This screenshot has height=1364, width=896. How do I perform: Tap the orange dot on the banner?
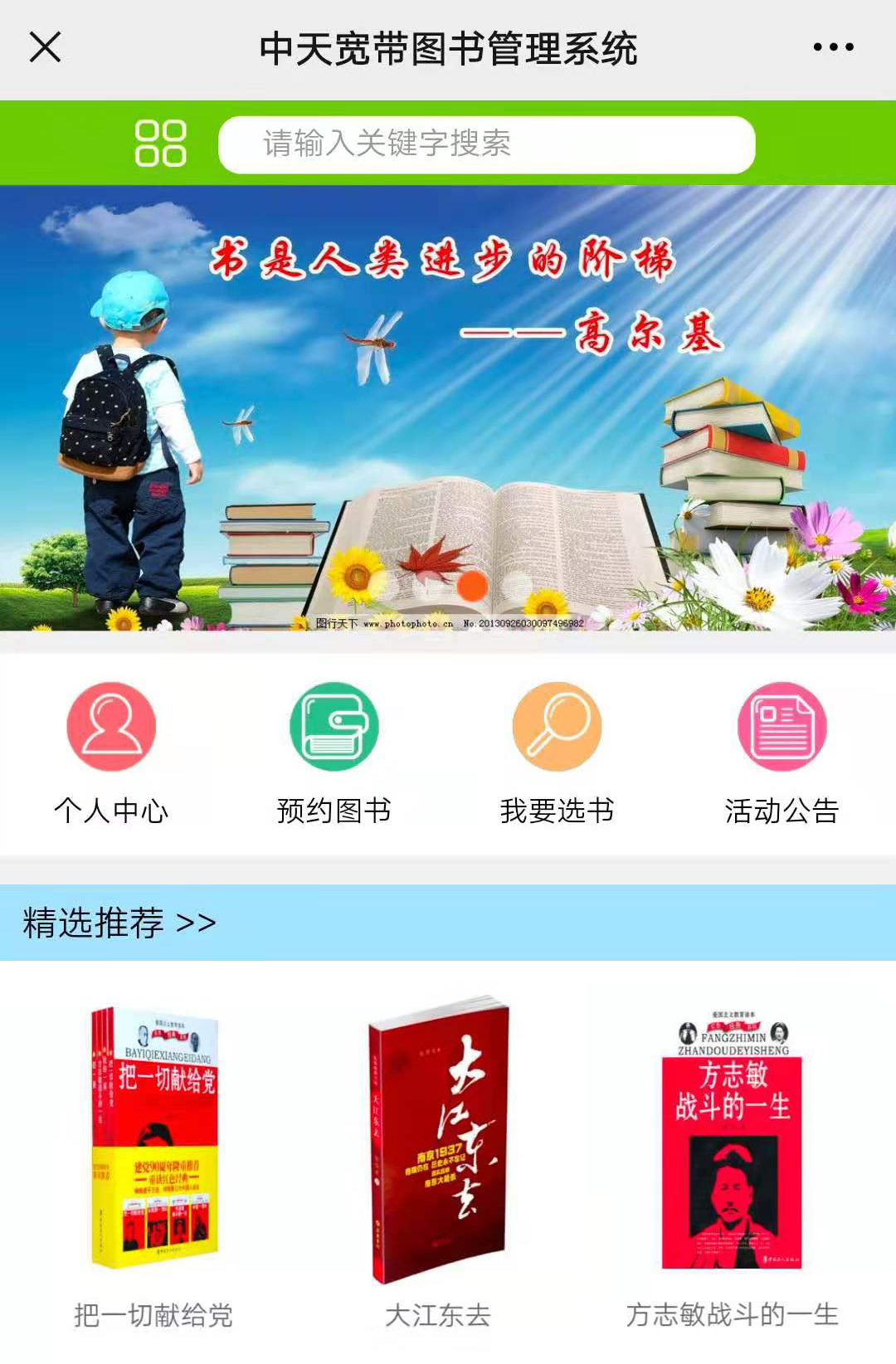(473, 587)
